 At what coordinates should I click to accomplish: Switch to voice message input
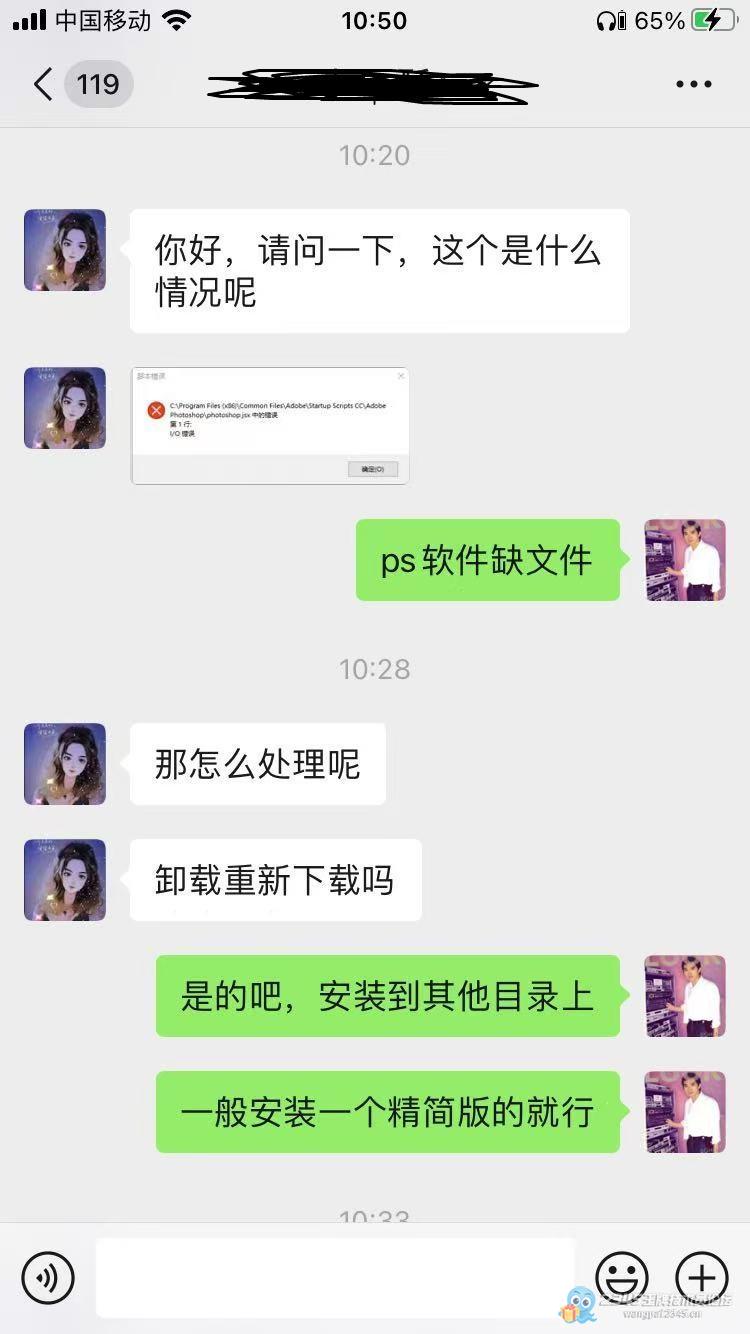pos(48,1277)
